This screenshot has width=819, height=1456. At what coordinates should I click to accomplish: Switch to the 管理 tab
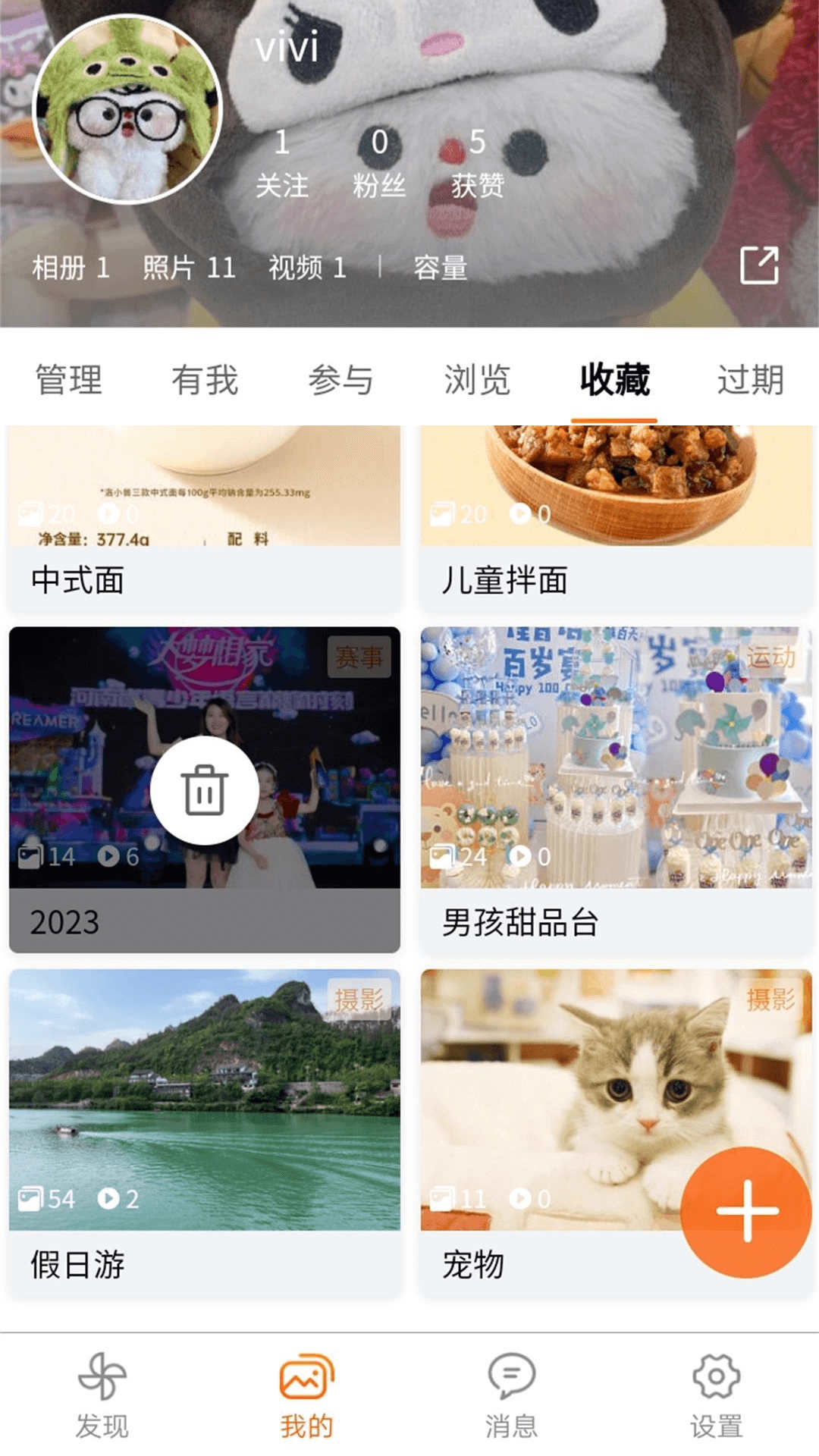pyautogui.click(x=69, y=380)
